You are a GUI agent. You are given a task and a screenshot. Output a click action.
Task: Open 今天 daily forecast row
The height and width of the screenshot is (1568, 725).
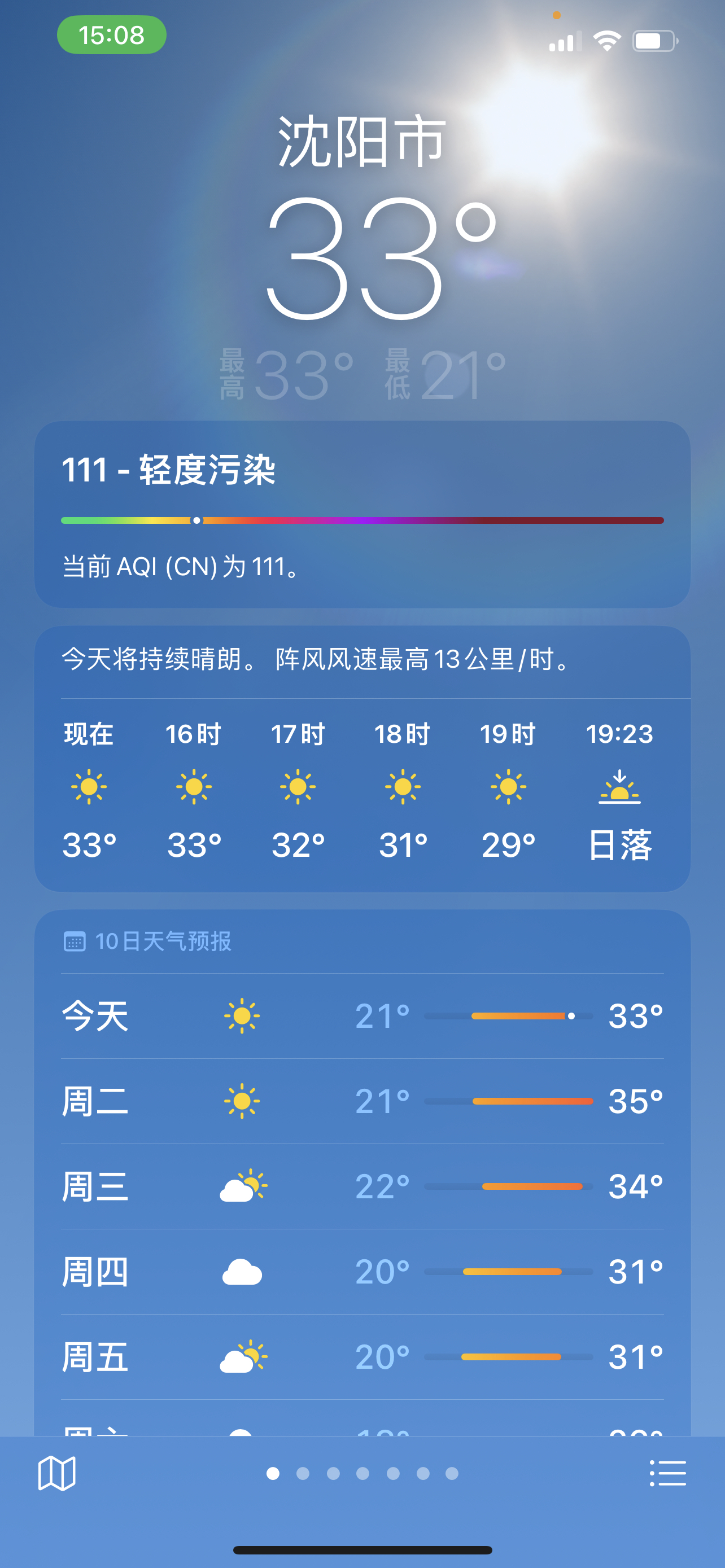click(x=362, y=1016)
